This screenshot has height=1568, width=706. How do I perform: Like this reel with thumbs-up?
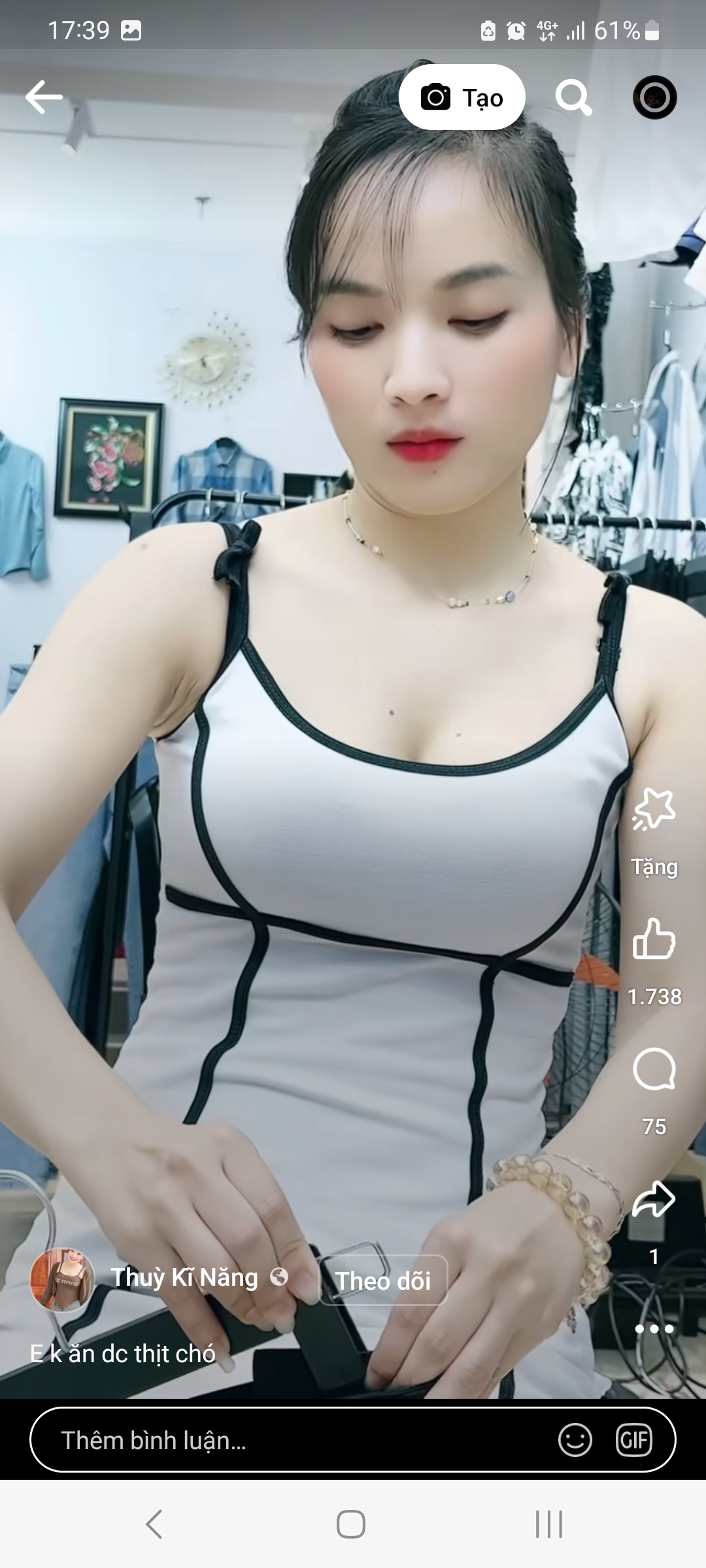point(654,939)
